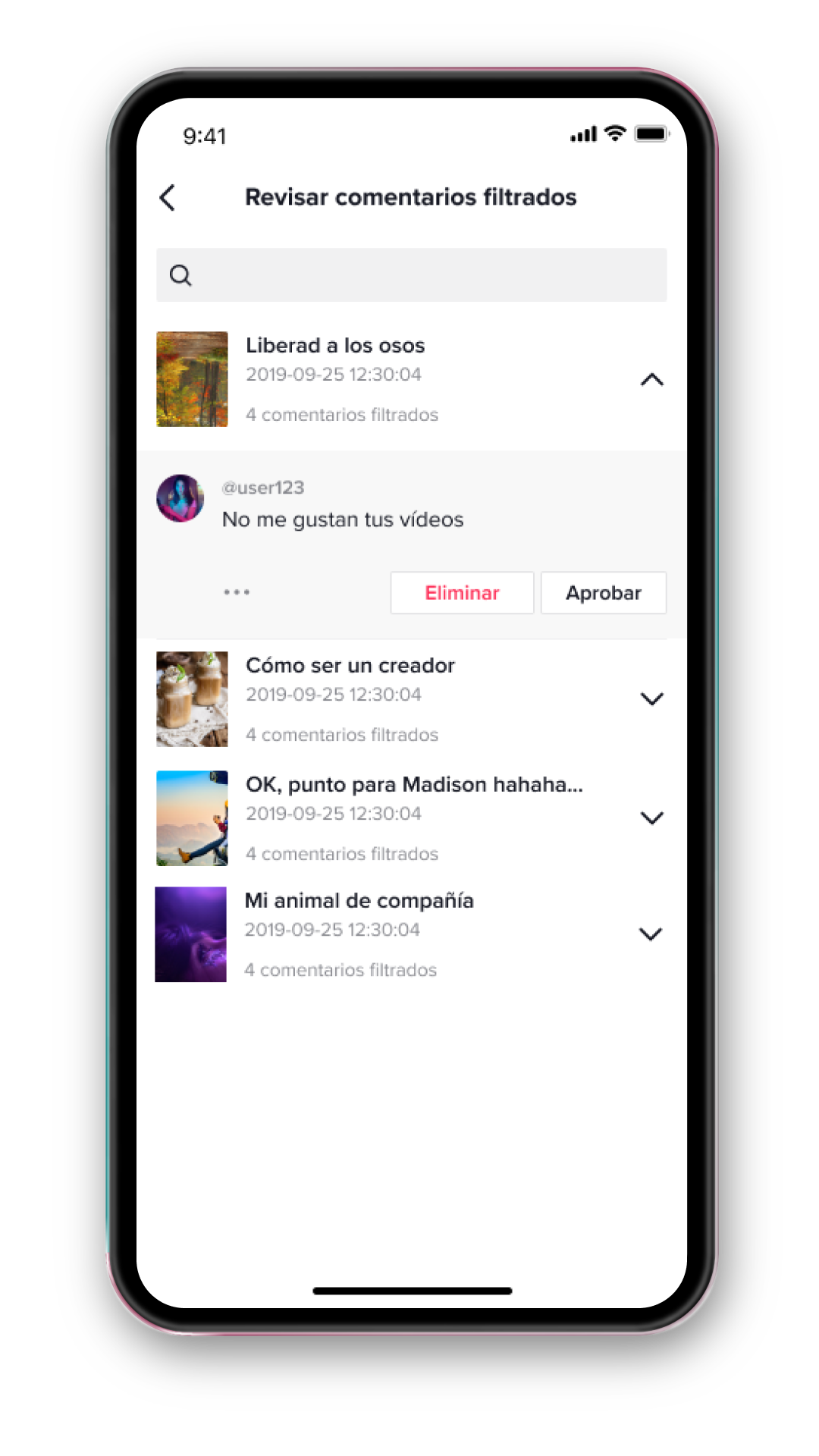Expand 'Cómo ser un creador' filtered comments
This screenshot has height=1456, width=819.
(x=652, y=698)
